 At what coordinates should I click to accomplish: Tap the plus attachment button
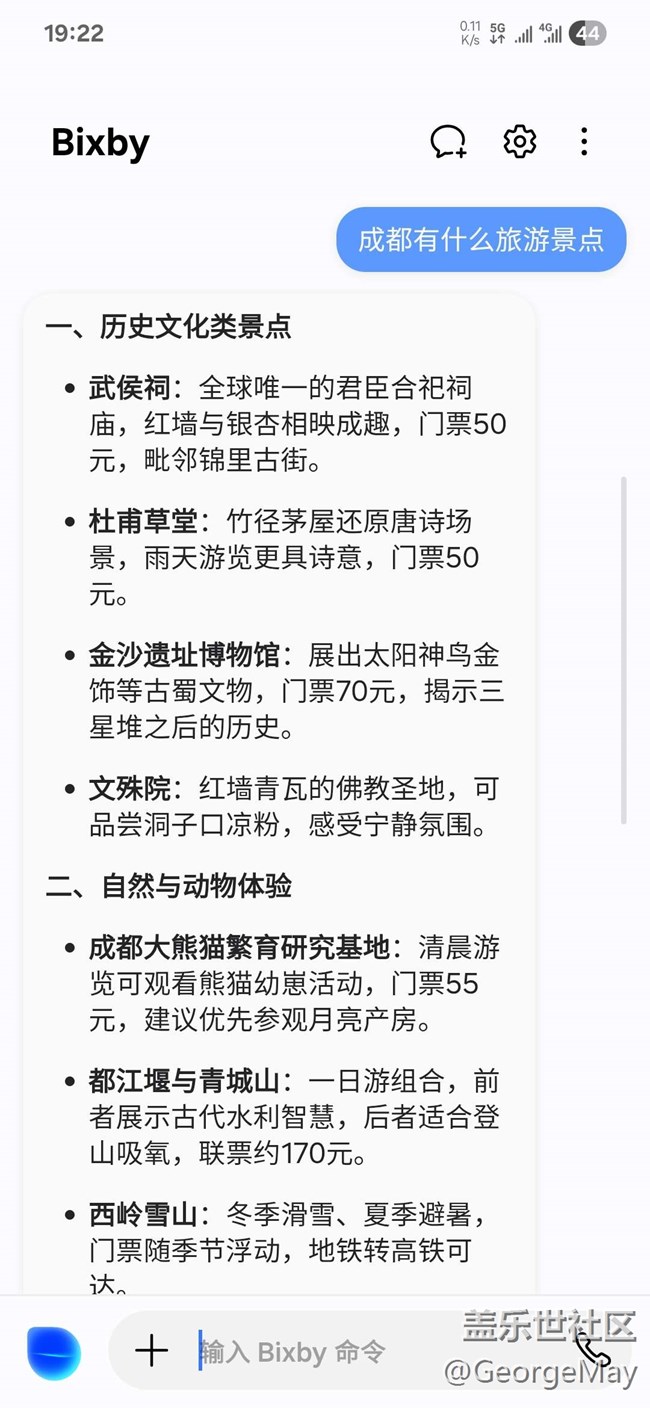[x=152, y=1351]
